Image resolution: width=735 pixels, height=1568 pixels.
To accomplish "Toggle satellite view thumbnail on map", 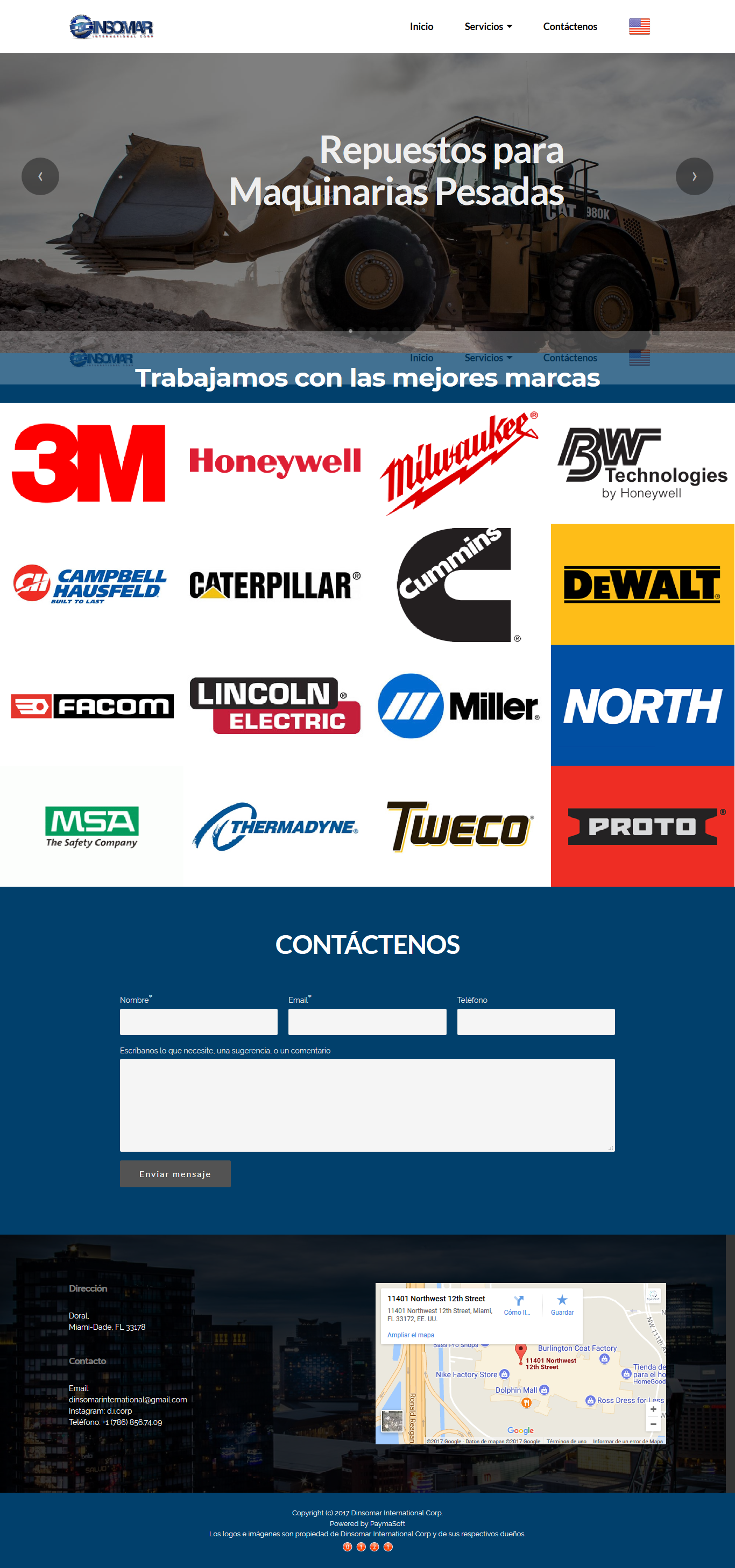I will (x=392, y=1421).
